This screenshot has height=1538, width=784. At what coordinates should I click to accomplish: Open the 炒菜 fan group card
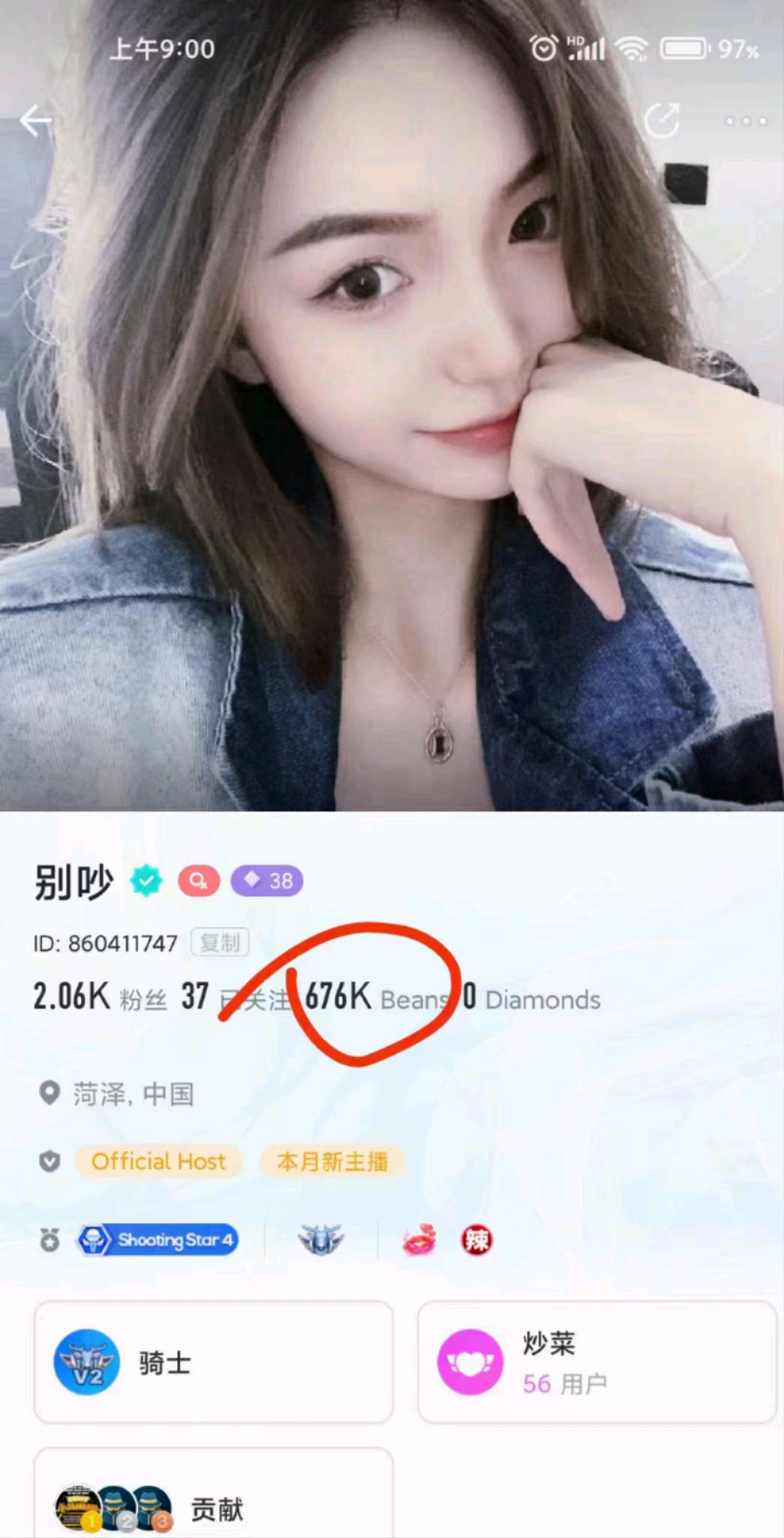pos(597,1361)
